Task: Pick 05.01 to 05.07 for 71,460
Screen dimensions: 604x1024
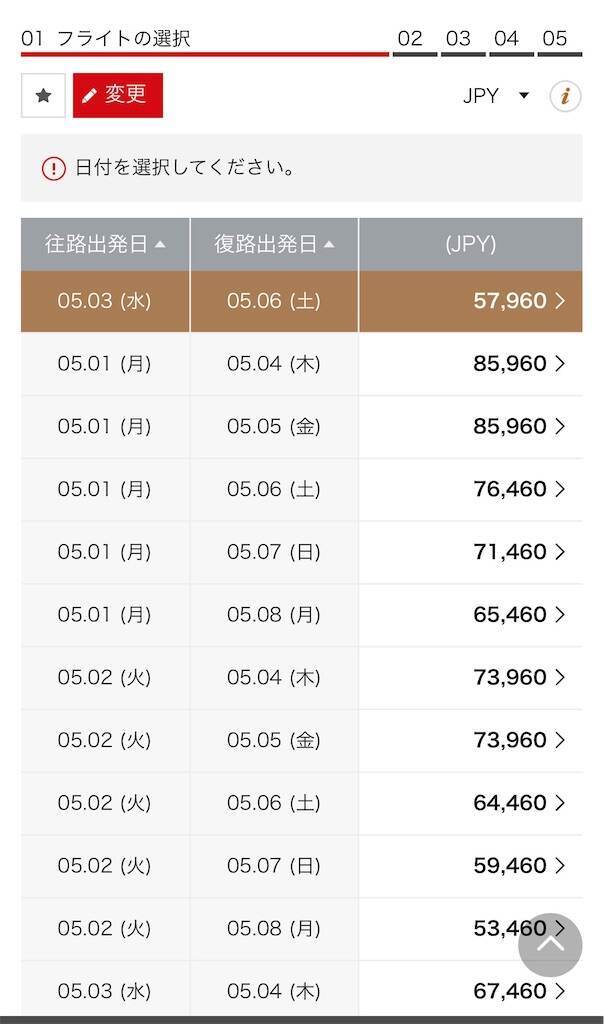Action: pos(302,552)
